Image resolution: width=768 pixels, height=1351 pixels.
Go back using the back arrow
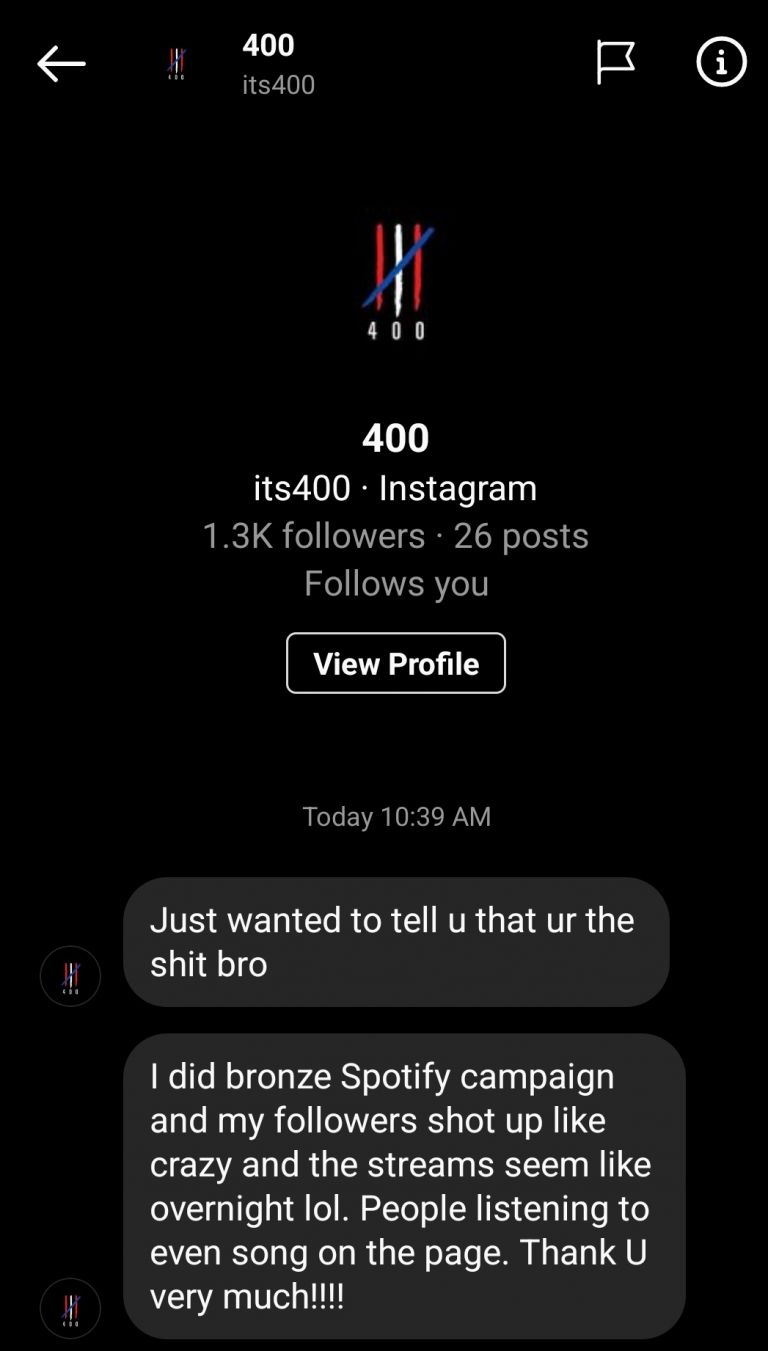60,63
